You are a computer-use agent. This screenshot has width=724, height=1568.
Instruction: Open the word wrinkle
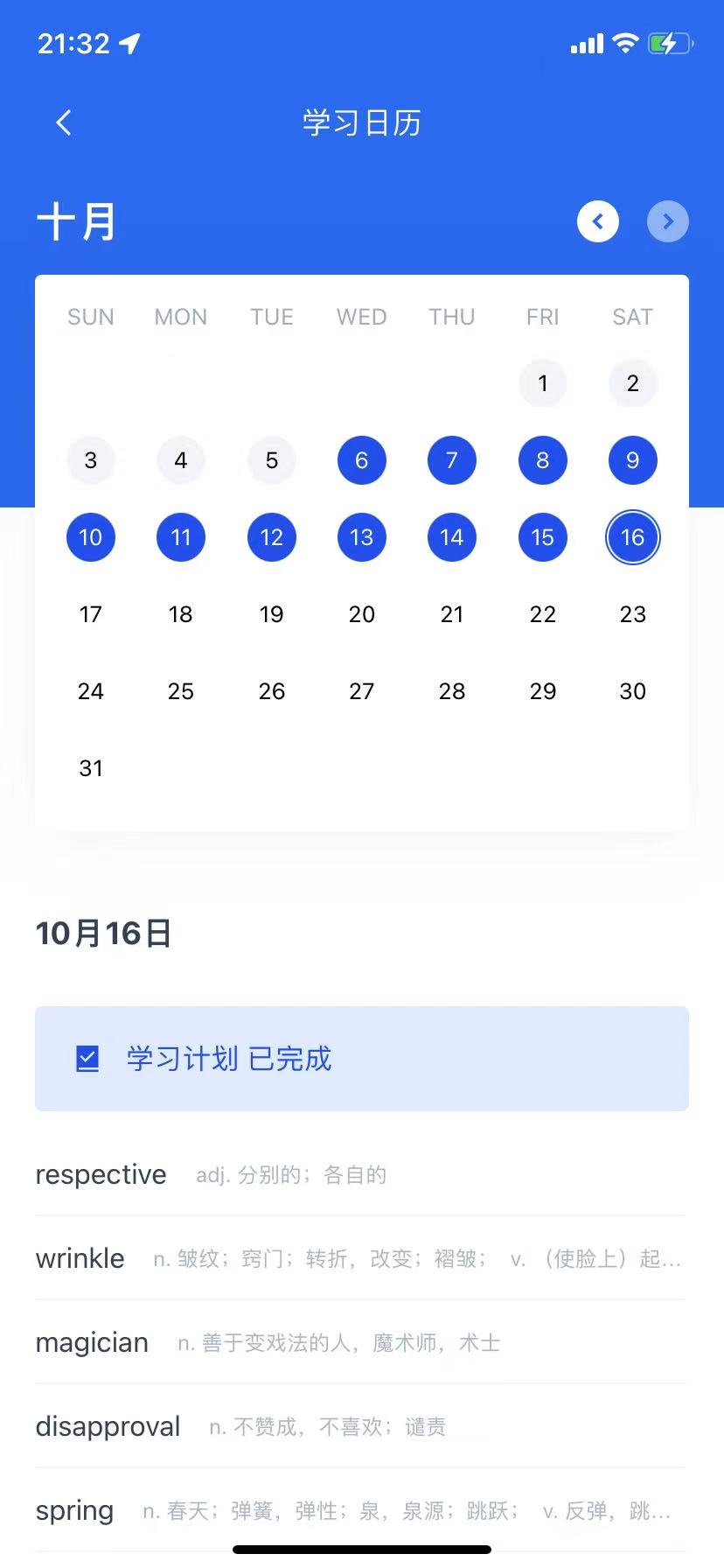[362, 1258]
